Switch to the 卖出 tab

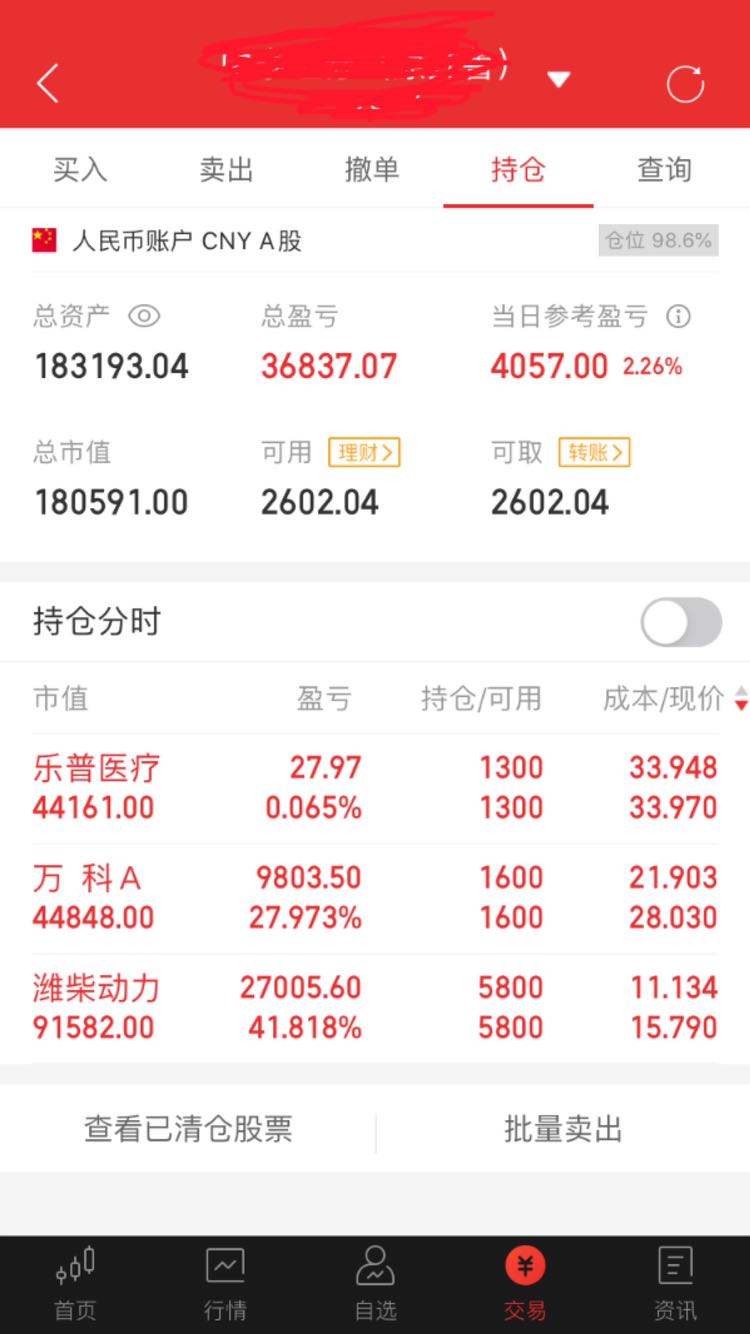(225, 169)
